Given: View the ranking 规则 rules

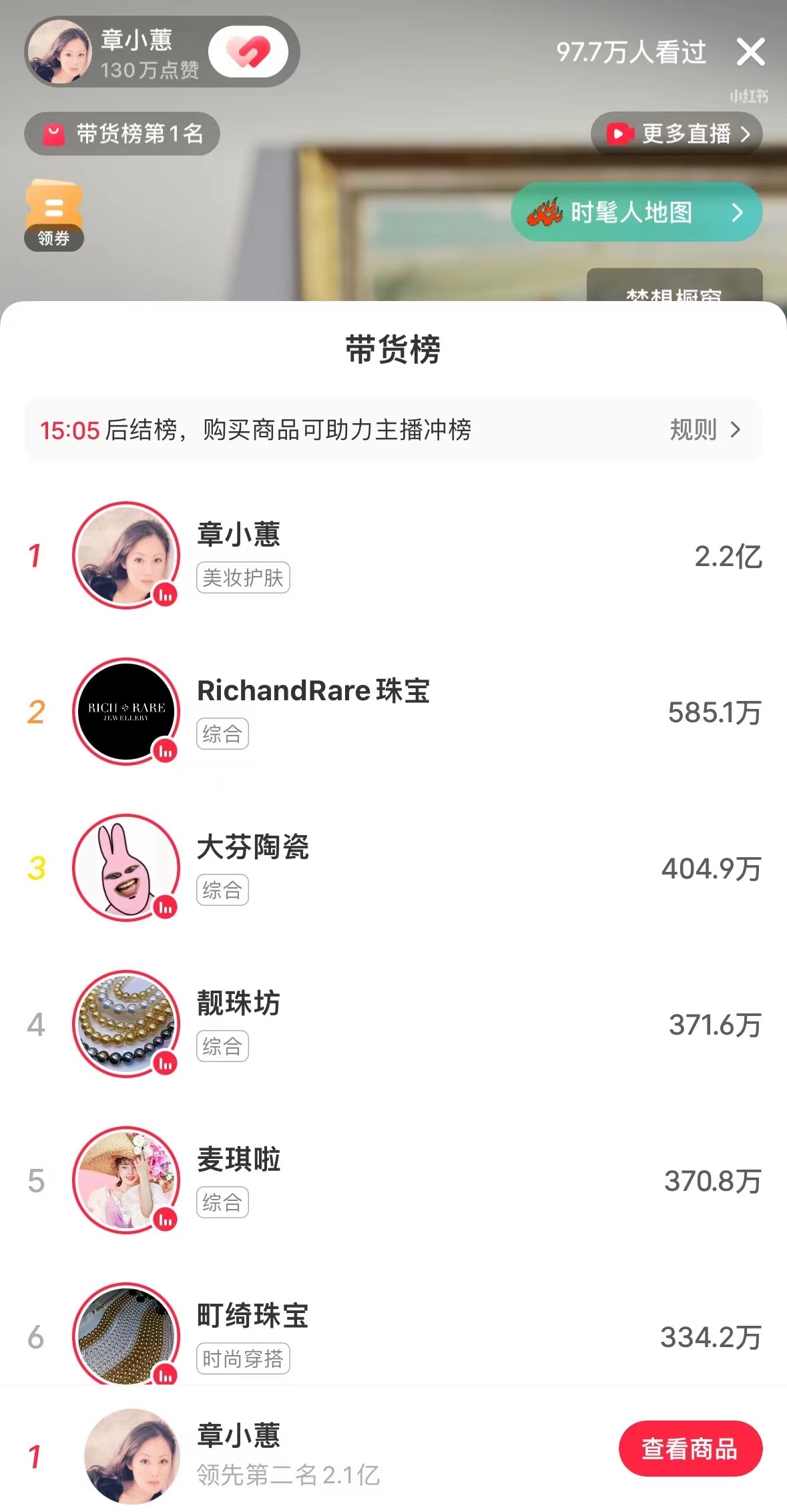Looking at the screenshot, I should pos(705,430).
